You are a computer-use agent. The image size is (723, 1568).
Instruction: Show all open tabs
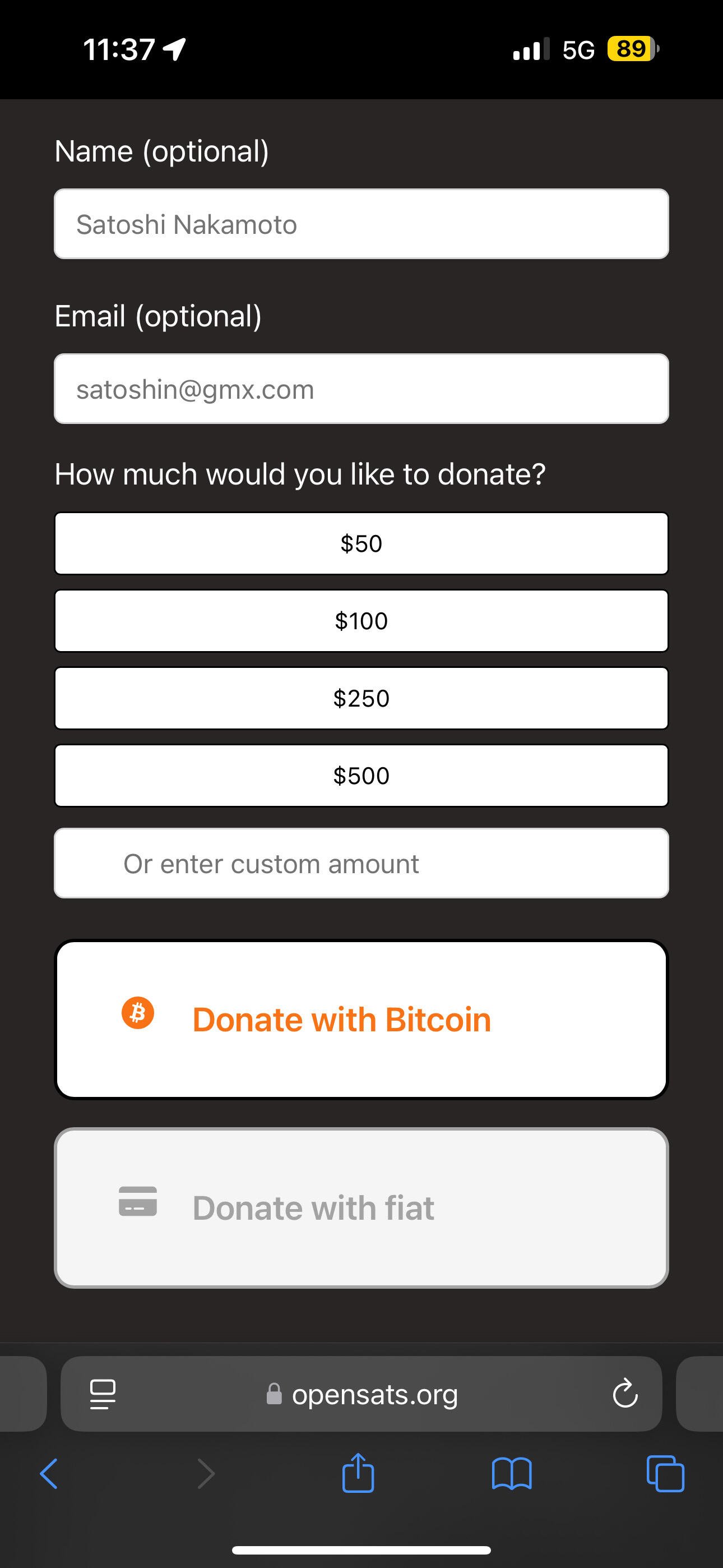point(665,1474)
